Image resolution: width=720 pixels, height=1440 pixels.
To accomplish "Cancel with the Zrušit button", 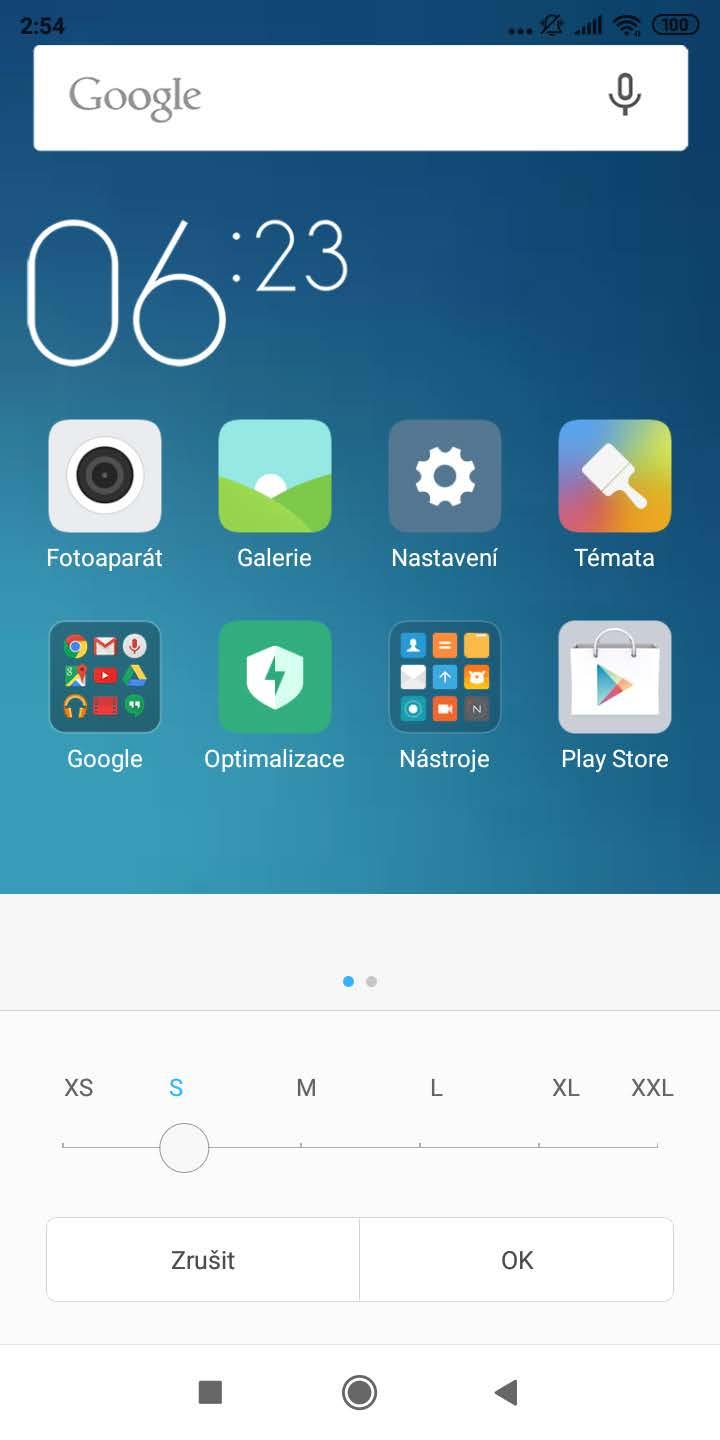I will click(203, 1260).
